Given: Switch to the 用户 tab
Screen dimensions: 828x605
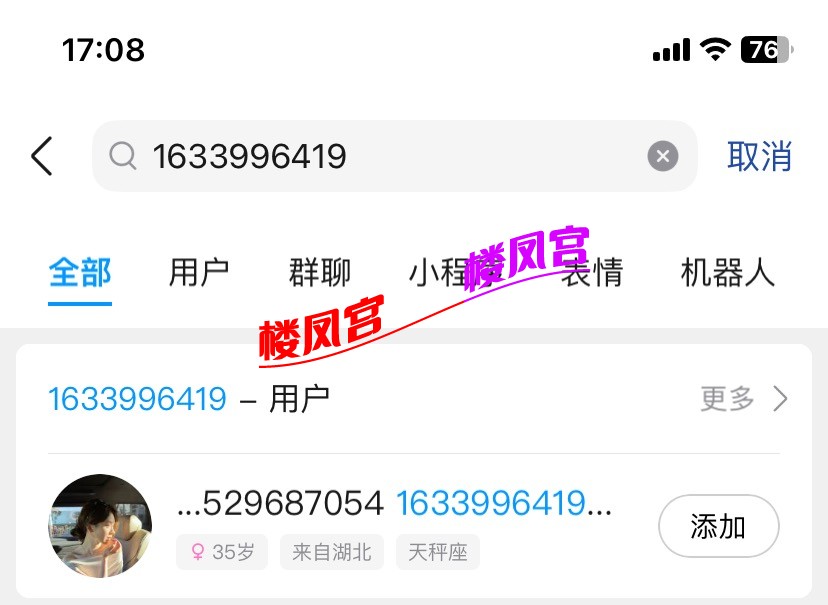Looking at the screenshot, I should coord(199,272).
